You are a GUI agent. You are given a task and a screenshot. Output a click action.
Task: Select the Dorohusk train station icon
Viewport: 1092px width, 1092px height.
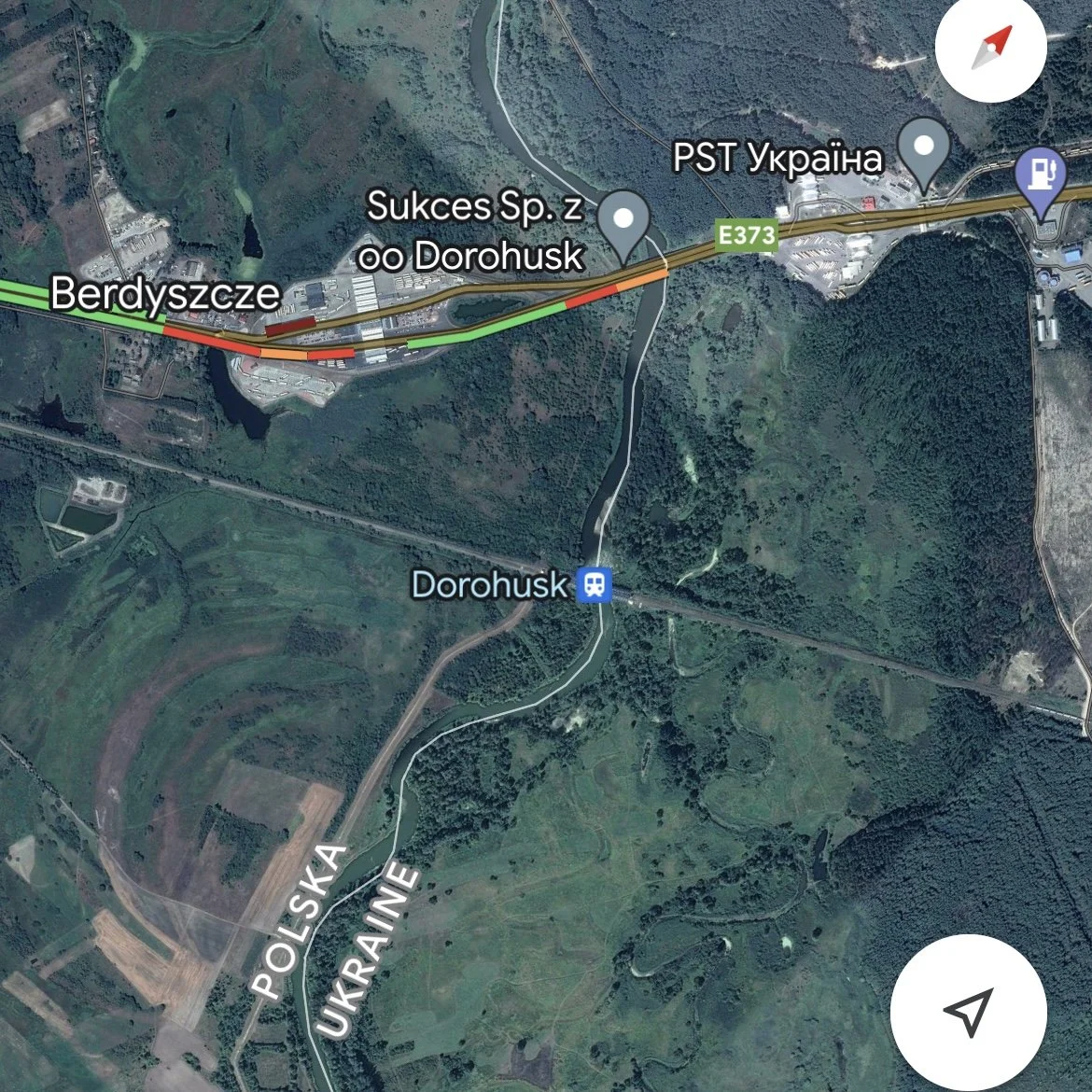[595, 585]
